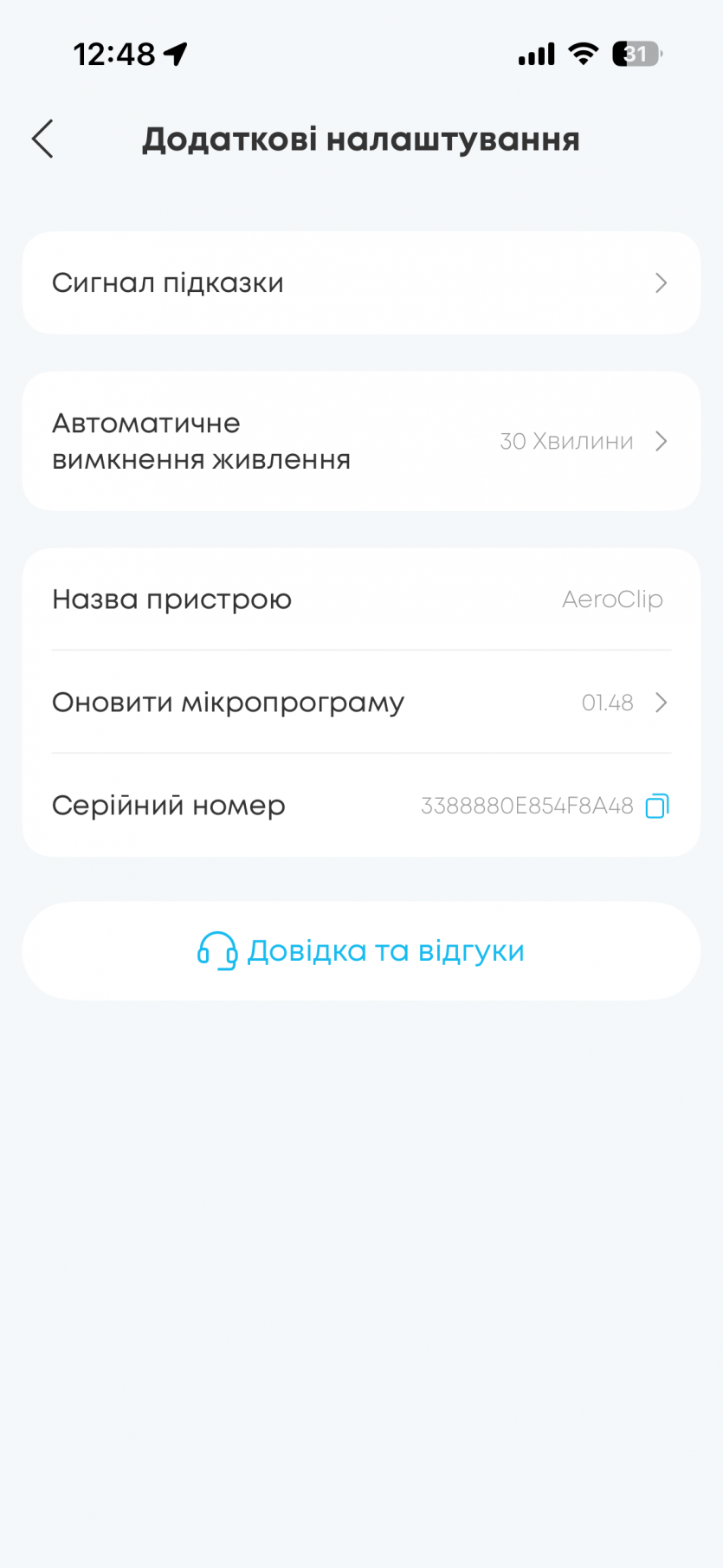
Task: Go back from Додаткові налаштування
Action: 42,139
